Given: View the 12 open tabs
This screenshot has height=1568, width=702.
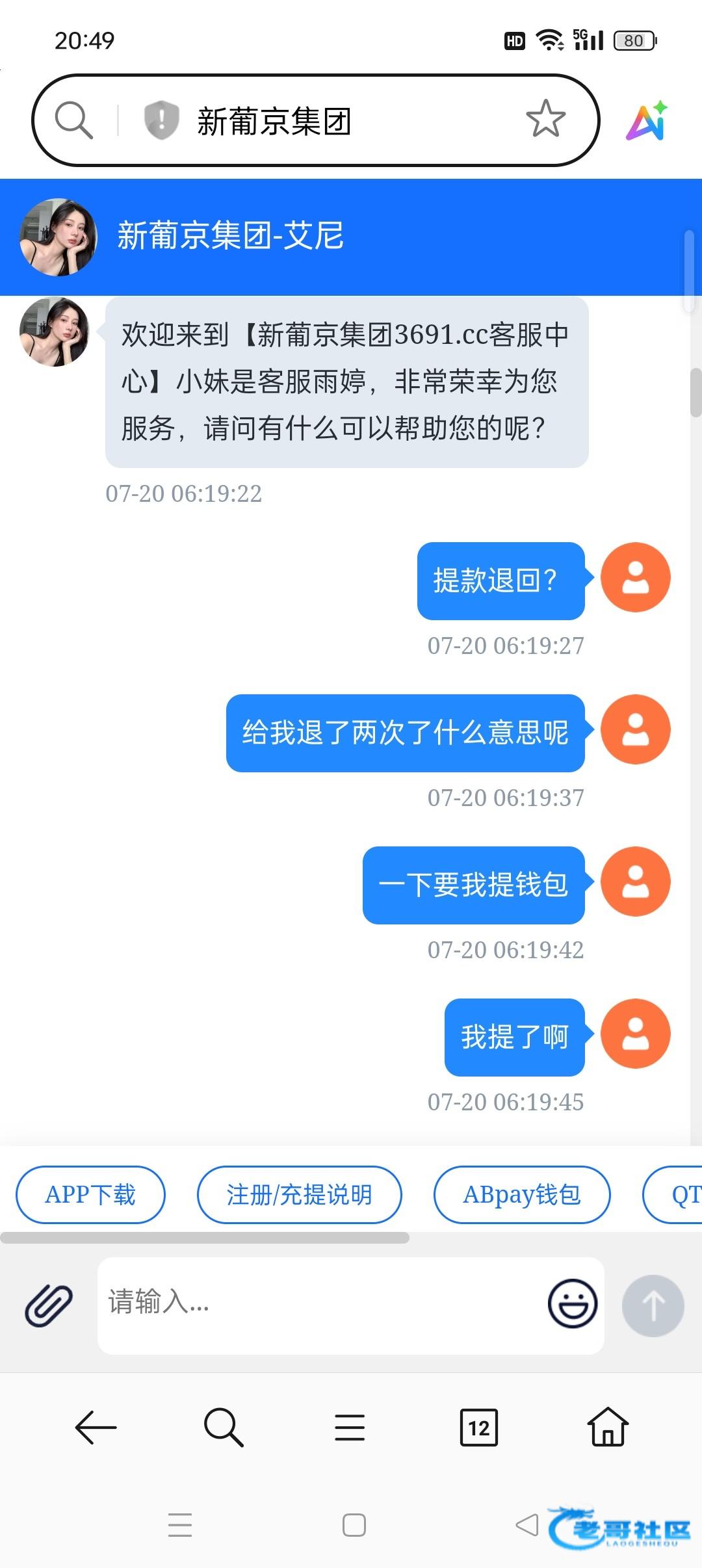Looking at the screenshot, I should click(479, 1428).
